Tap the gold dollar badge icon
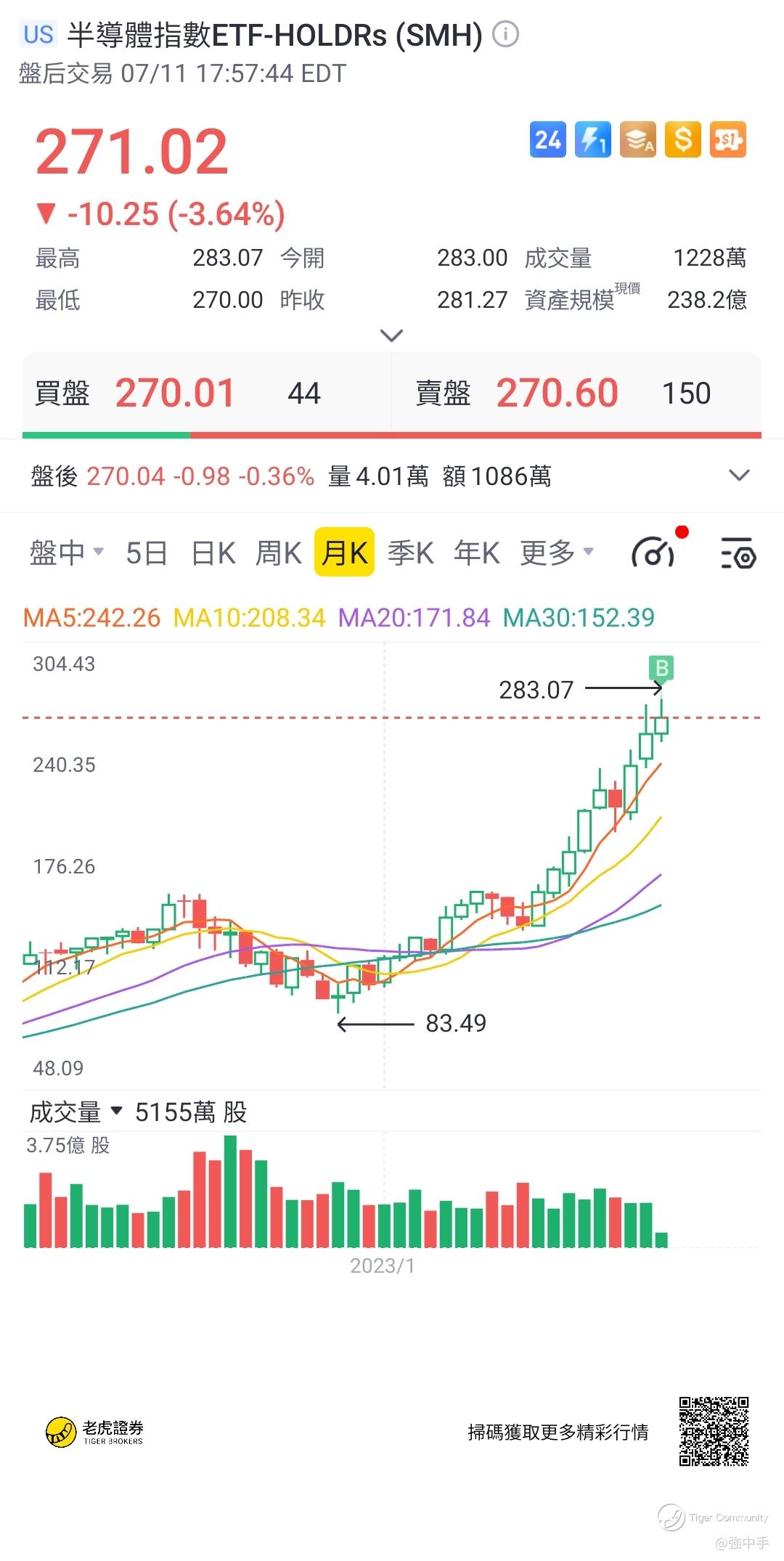 (x=683, y=139)
